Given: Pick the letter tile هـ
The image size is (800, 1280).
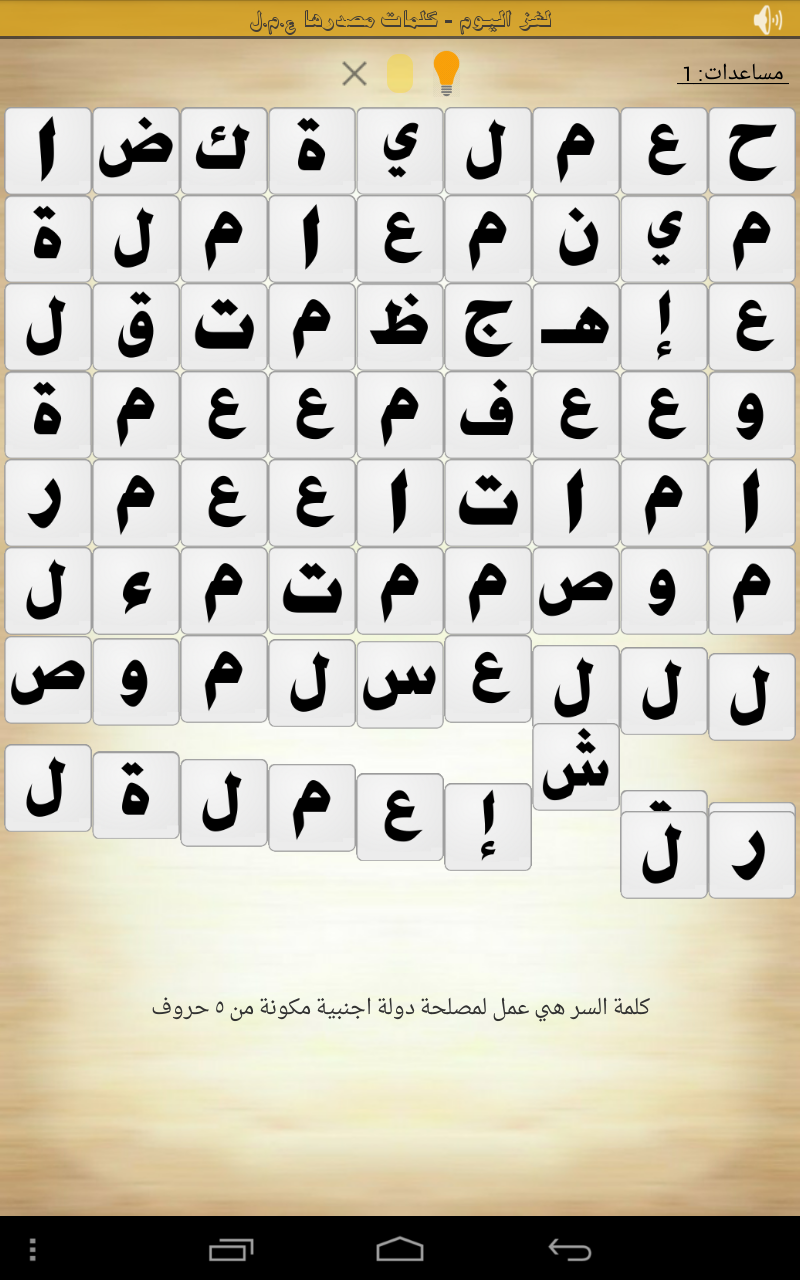Looking at the screenshot, I should (576, 327).
